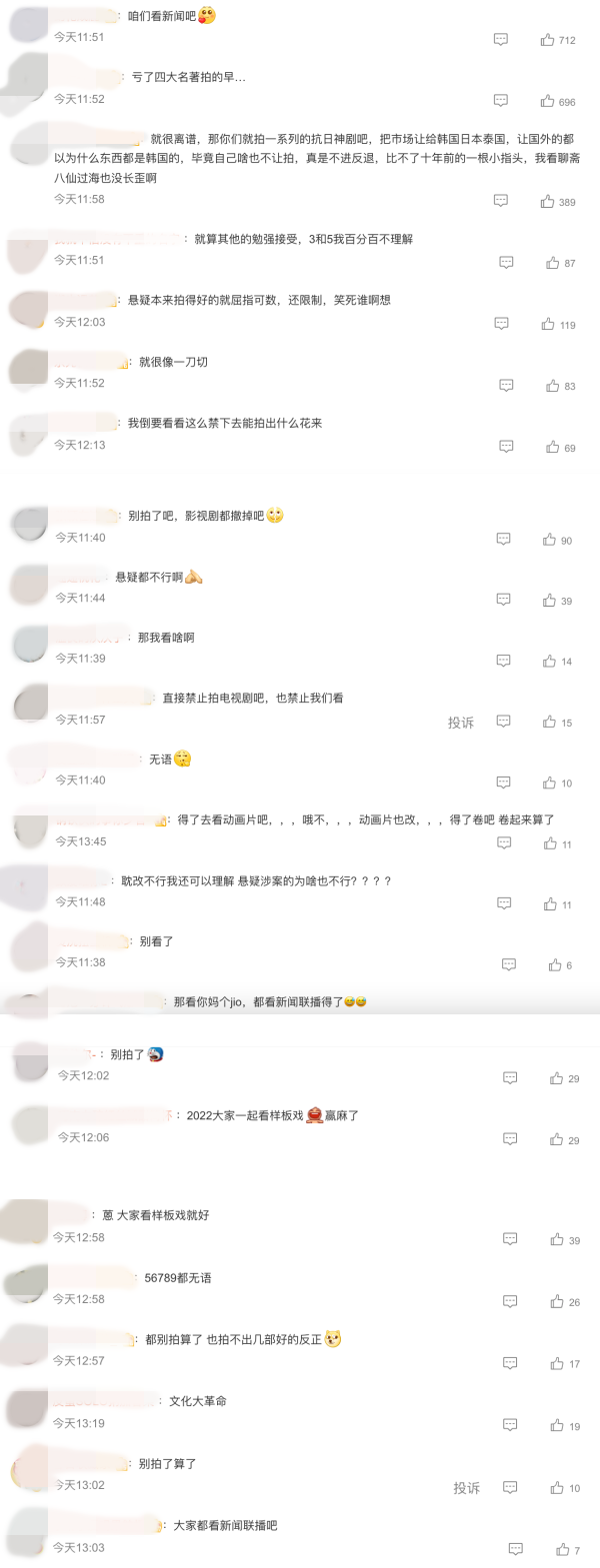Like the comment "无语"
The image size is (600, 1568).
(549, 784)
